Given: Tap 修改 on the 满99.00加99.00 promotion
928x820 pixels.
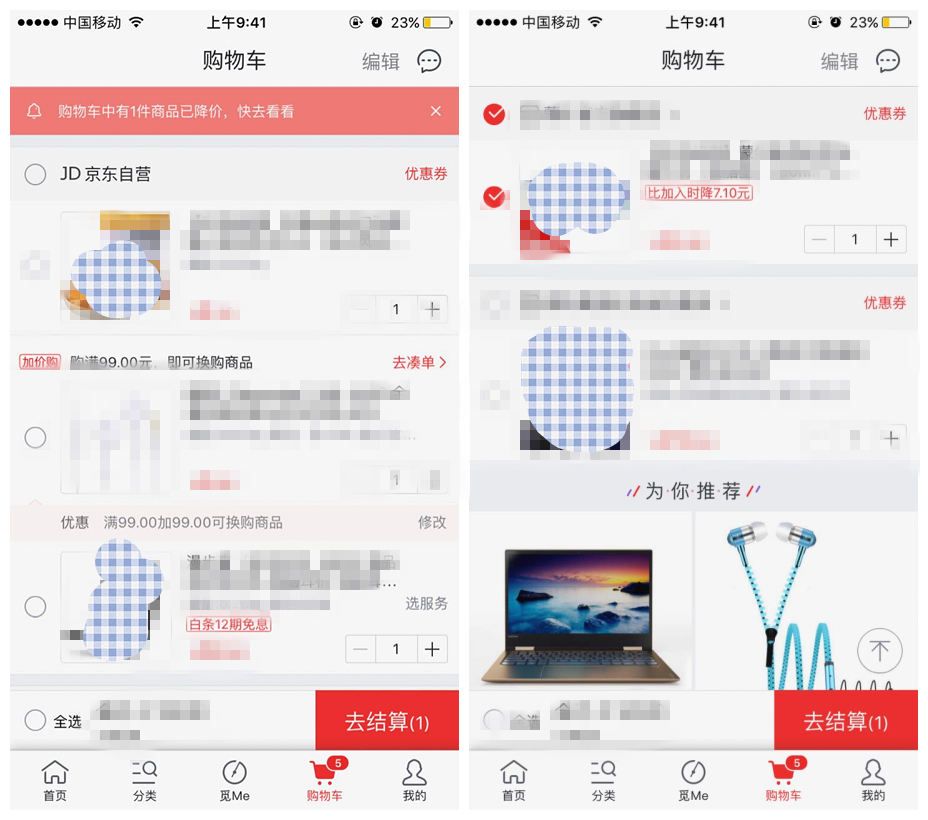Looking at the screenshot, I should point(432,522).
